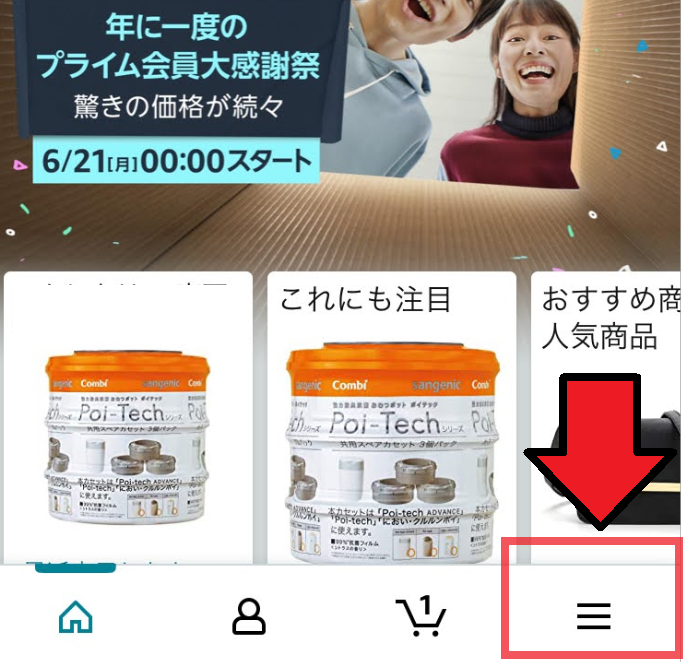The image size is (686, 662).
Task: Open the shopping cart
Action: click(x=420, y=616)
